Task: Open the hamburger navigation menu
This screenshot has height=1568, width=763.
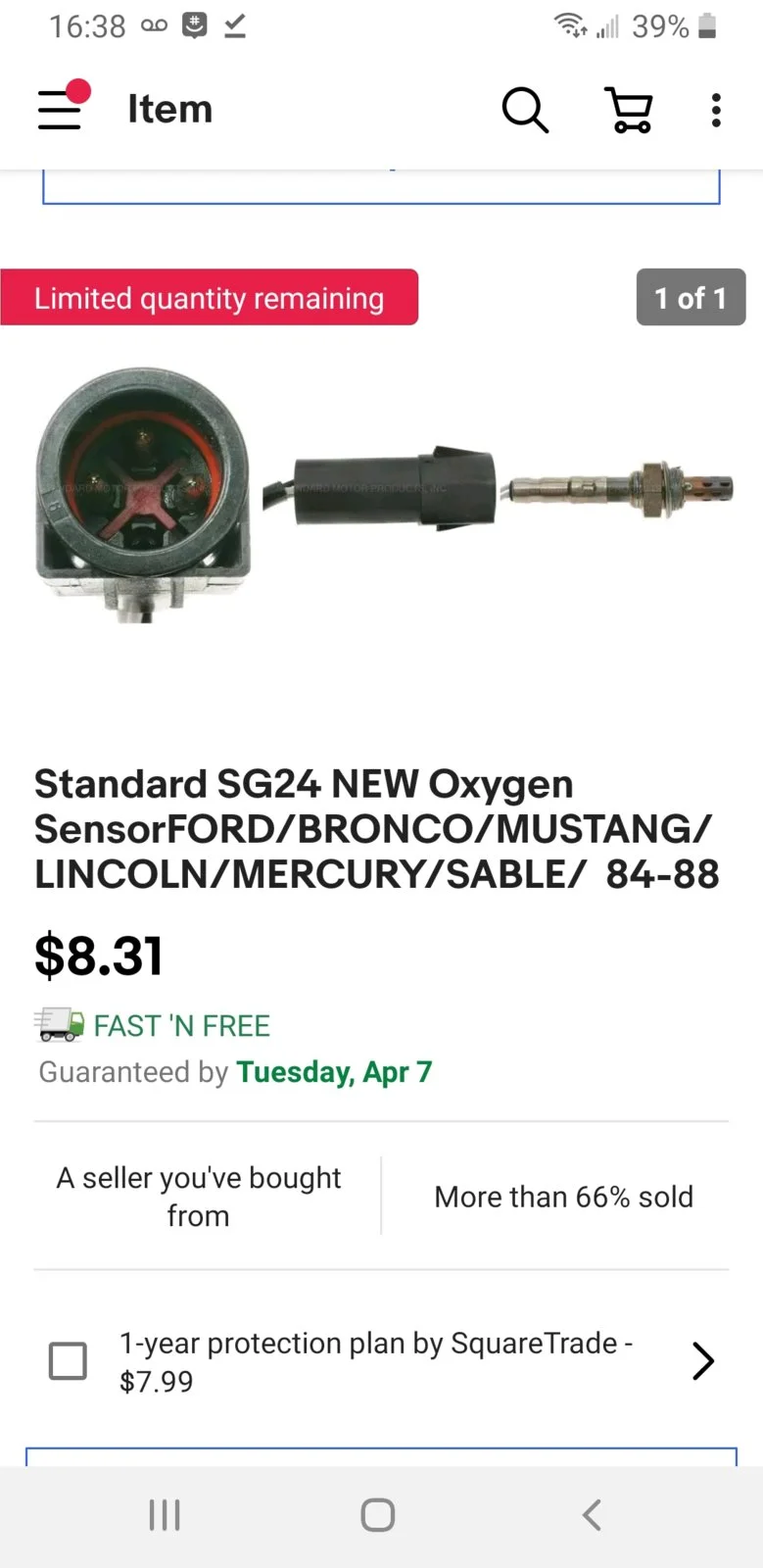Action: coord(60,109)
